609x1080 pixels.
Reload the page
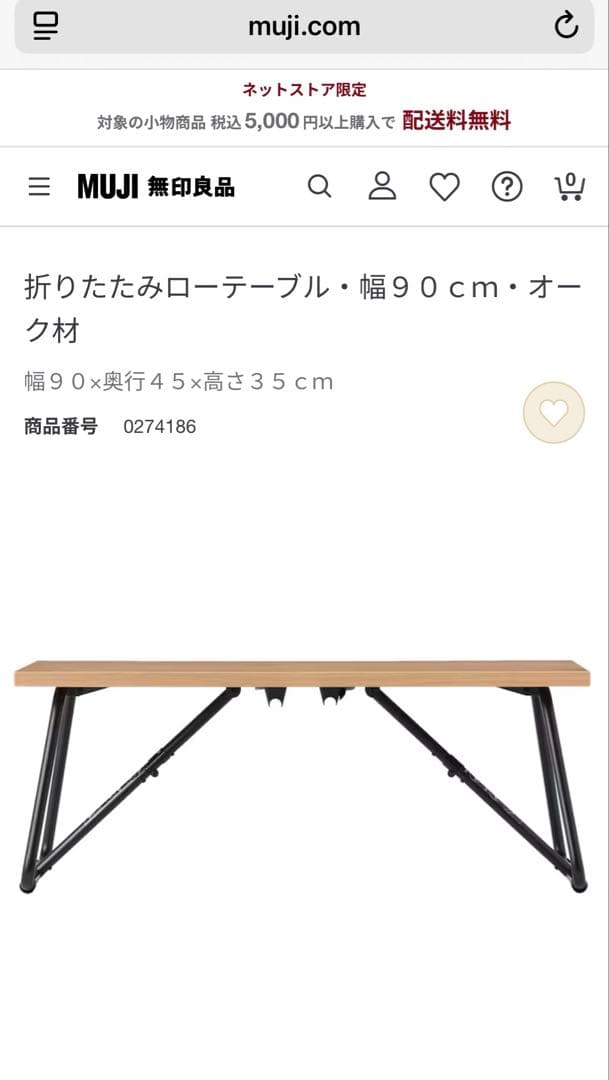(566, 26)
